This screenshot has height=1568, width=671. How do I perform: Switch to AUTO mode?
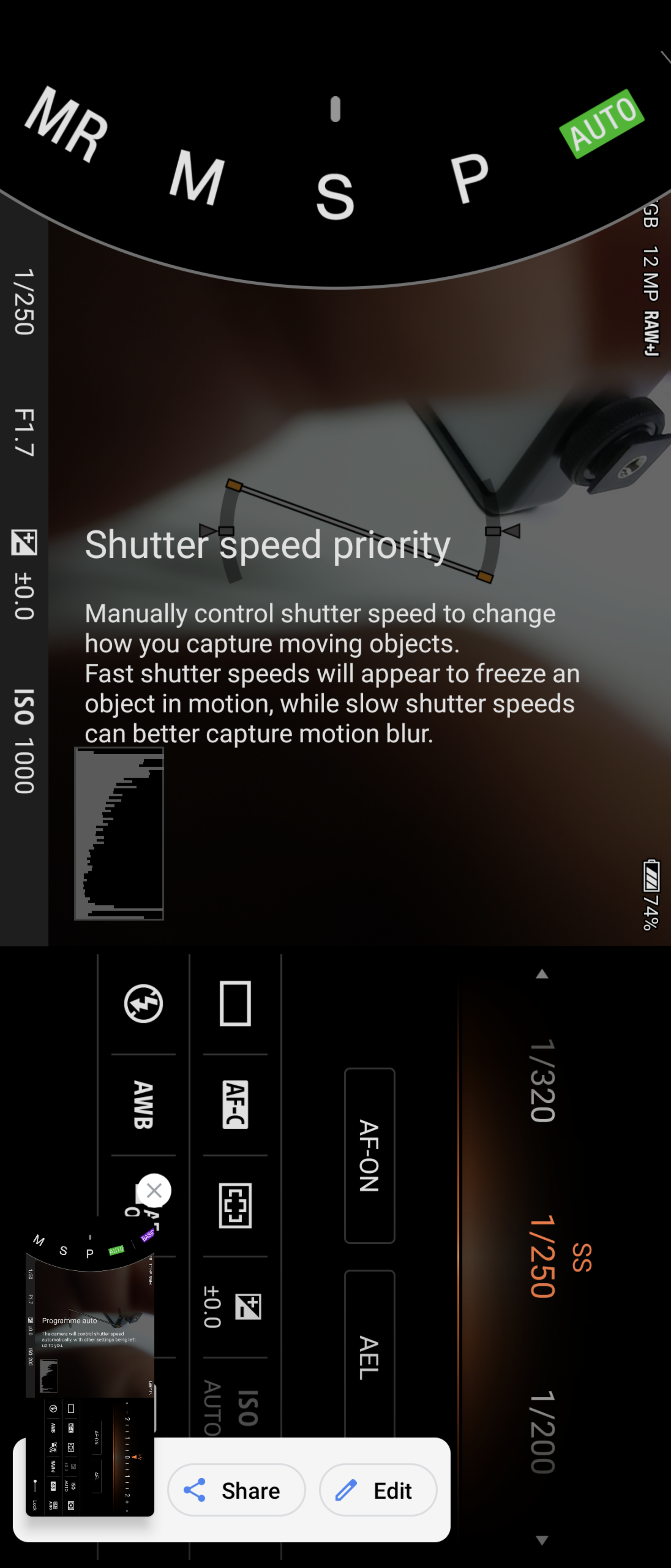click(x=601, y=123)
